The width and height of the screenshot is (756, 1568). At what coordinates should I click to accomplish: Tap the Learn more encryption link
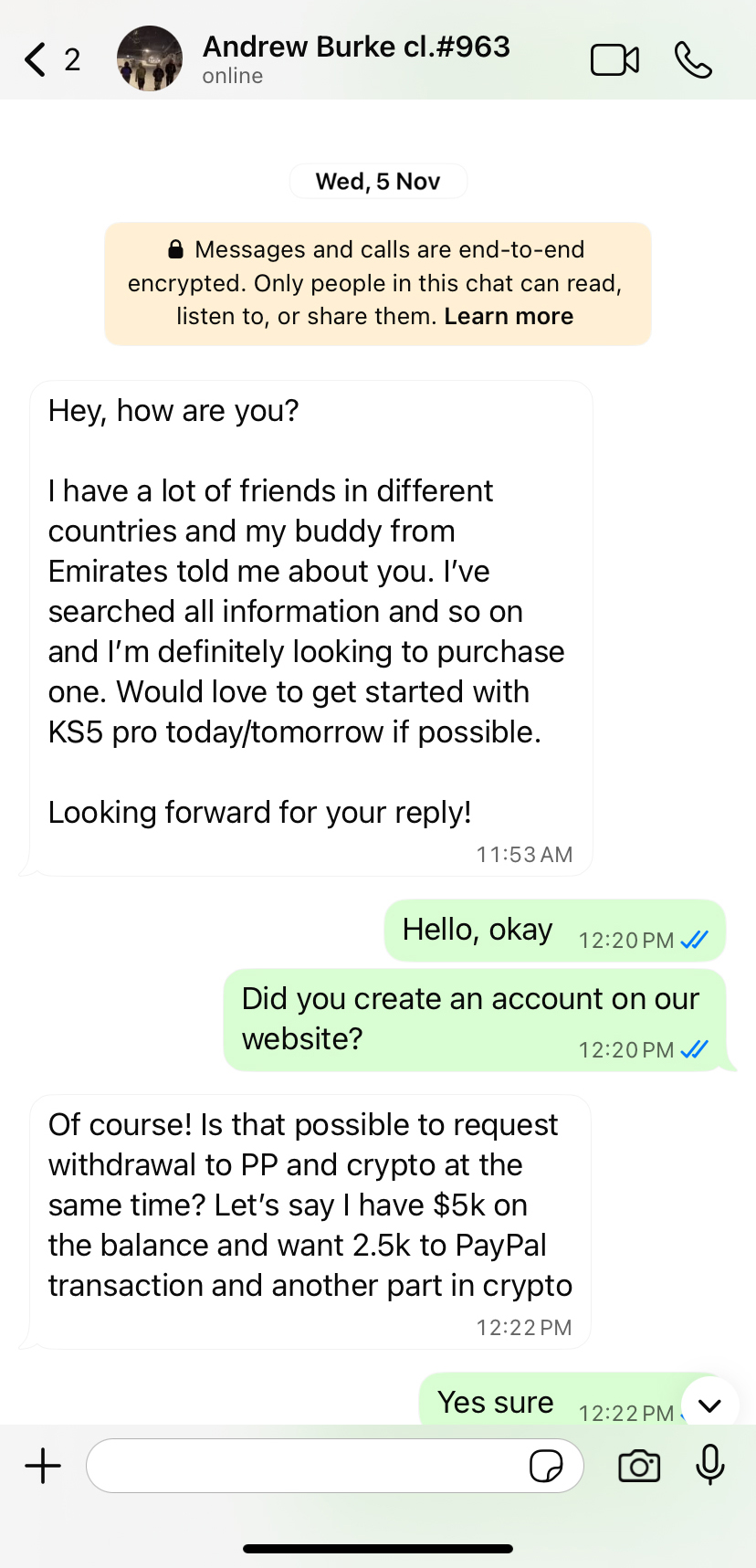(x=509, y=317)
